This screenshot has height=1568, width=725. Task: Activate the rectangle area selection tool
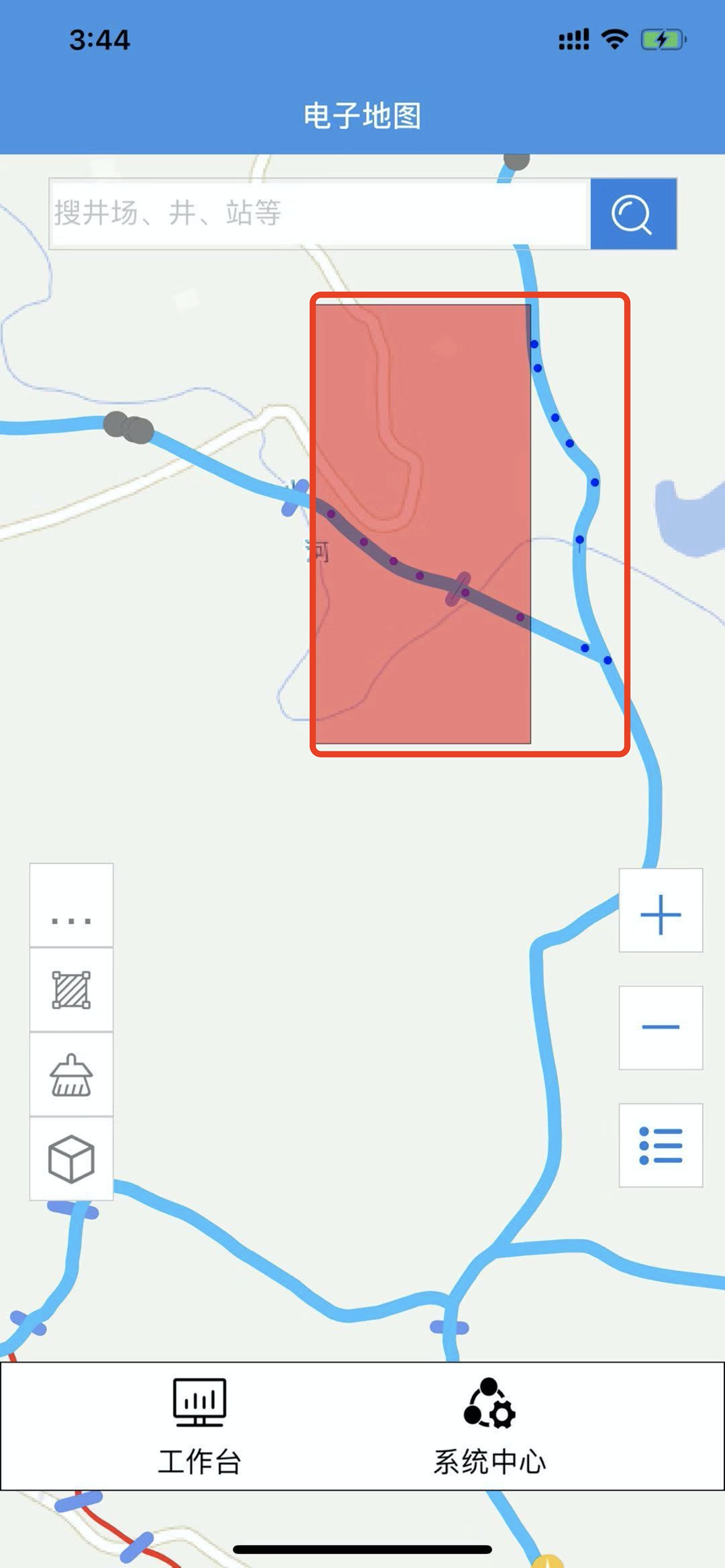(71, 990)
